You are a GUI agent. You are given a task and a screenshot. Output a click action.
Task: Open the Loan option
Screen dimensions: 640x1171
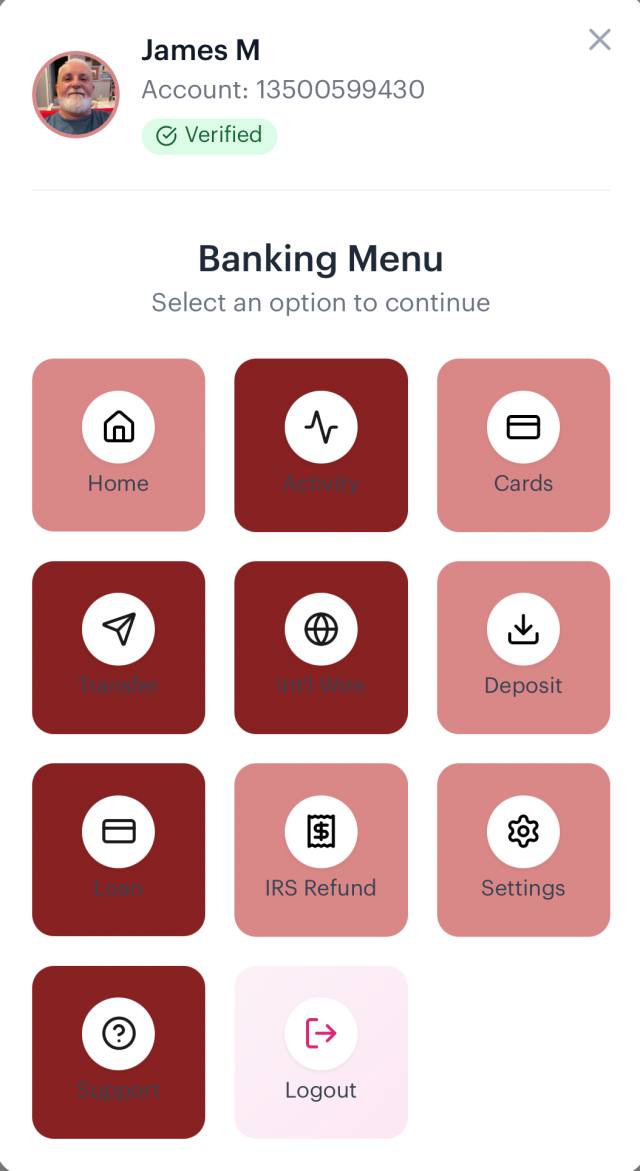click(x=118, y=849)
